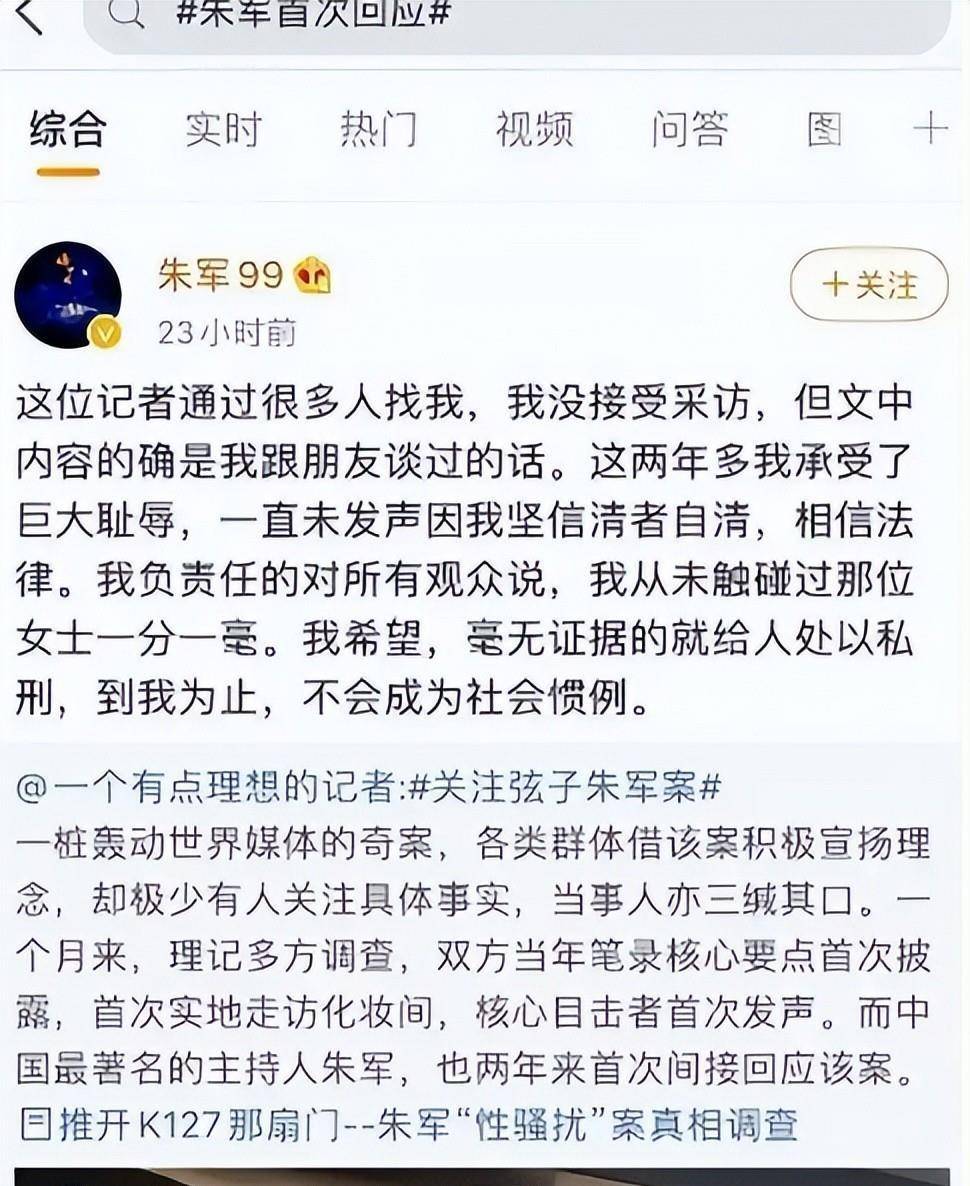Switch to the 实时 tab

tap(223, 130)
